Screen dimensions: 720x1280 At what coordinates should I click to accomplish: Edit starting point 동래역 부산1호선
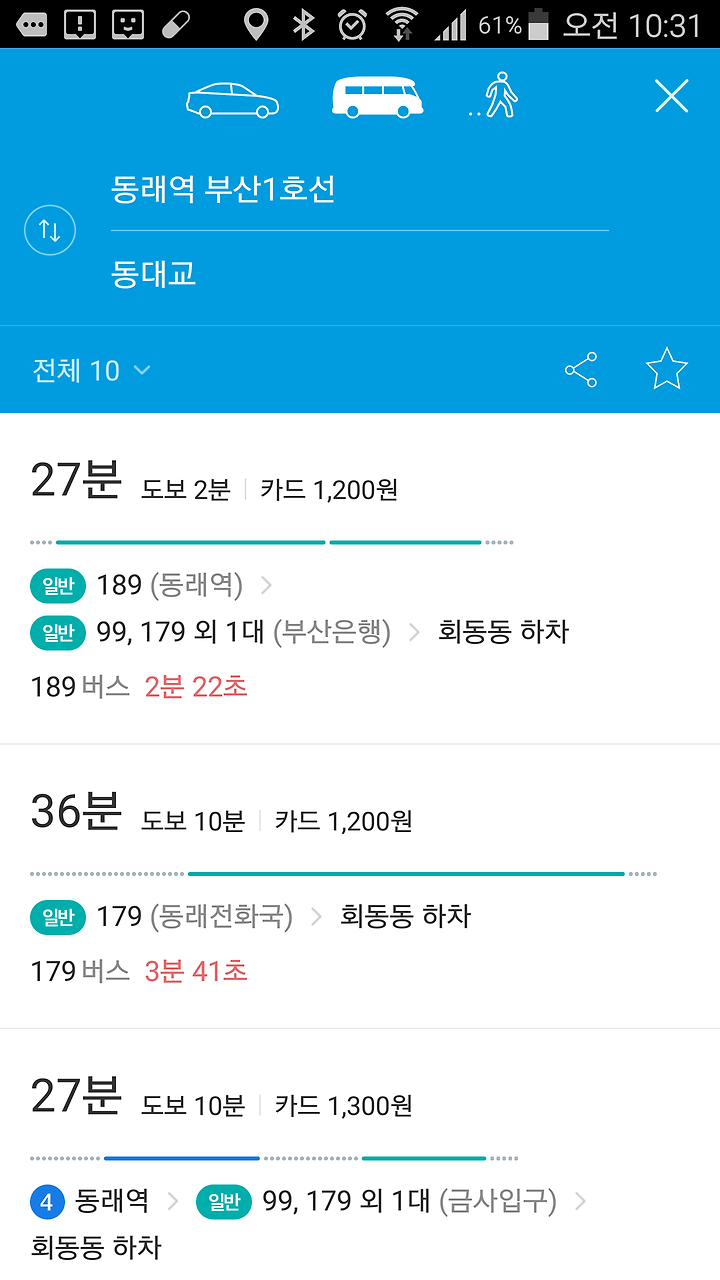click(359, 188)
